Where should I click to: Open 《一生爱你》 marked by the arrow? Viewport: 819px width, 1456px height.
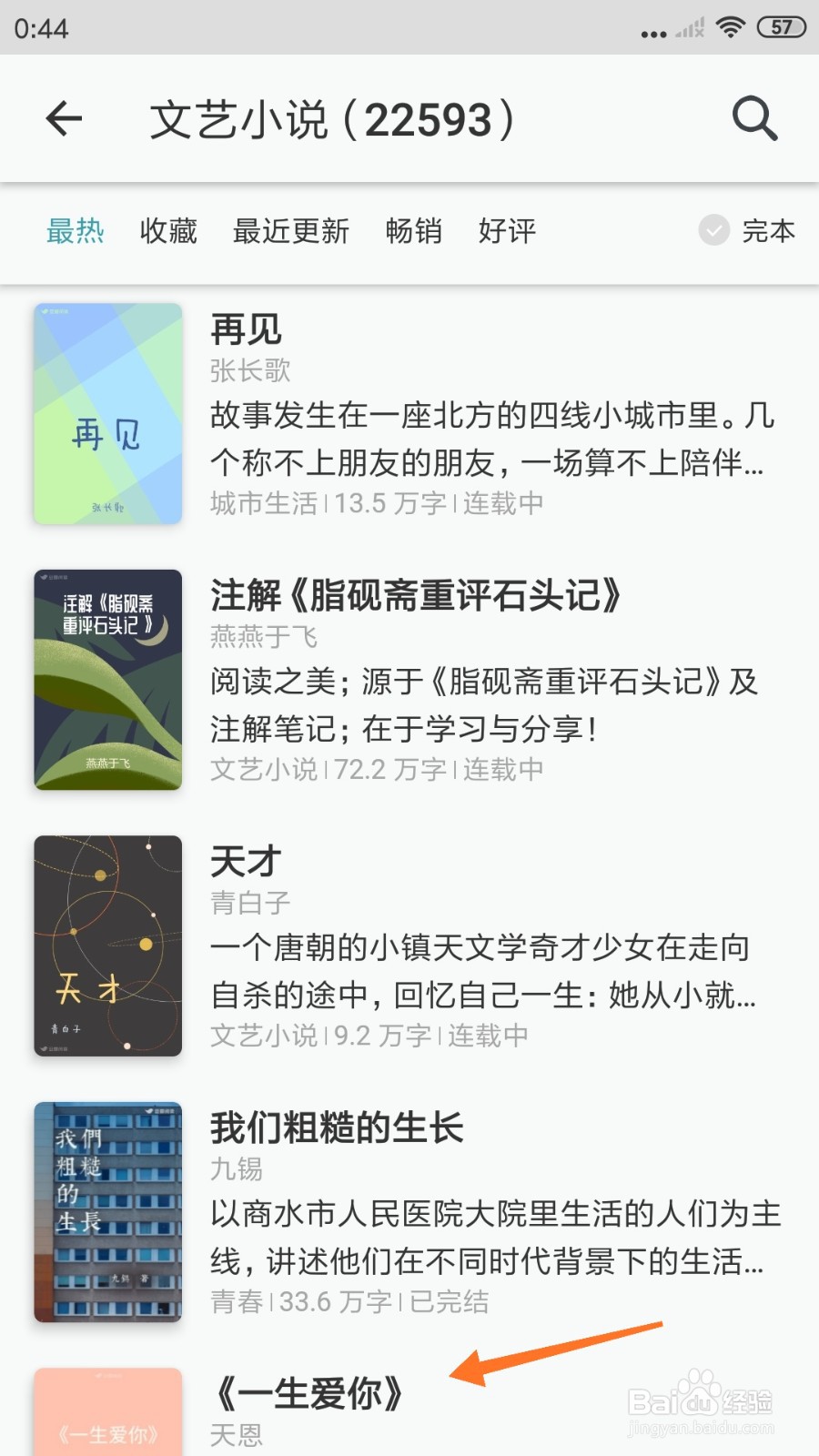[309, 1392]
